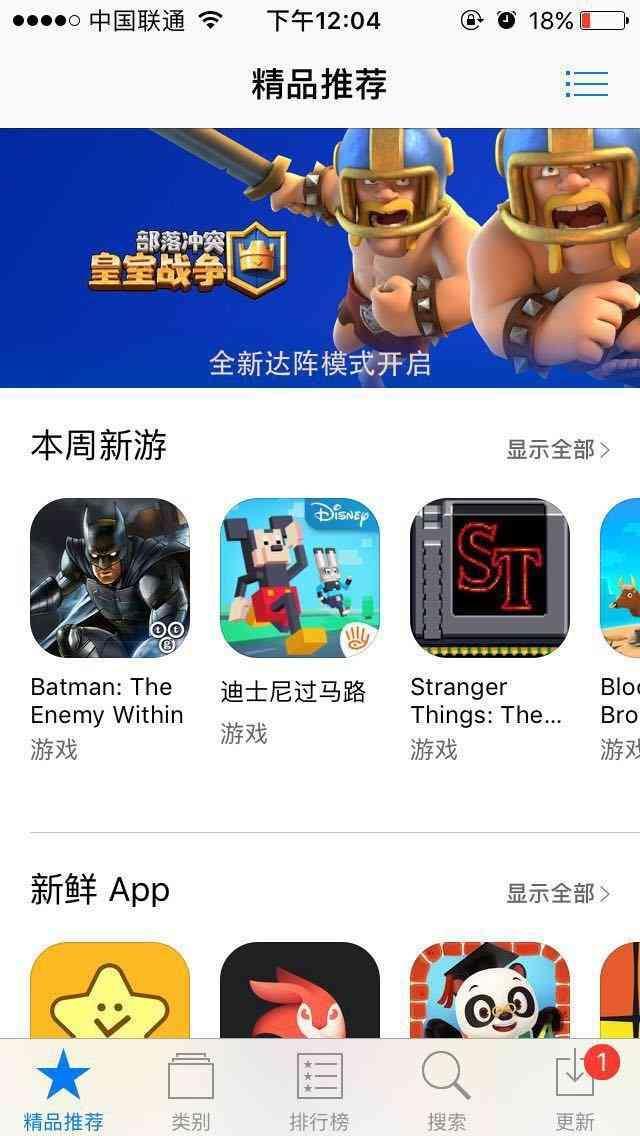Open the red rabbit app icon
This screenshot has width=640, height=1136.
tap(300, 990)
